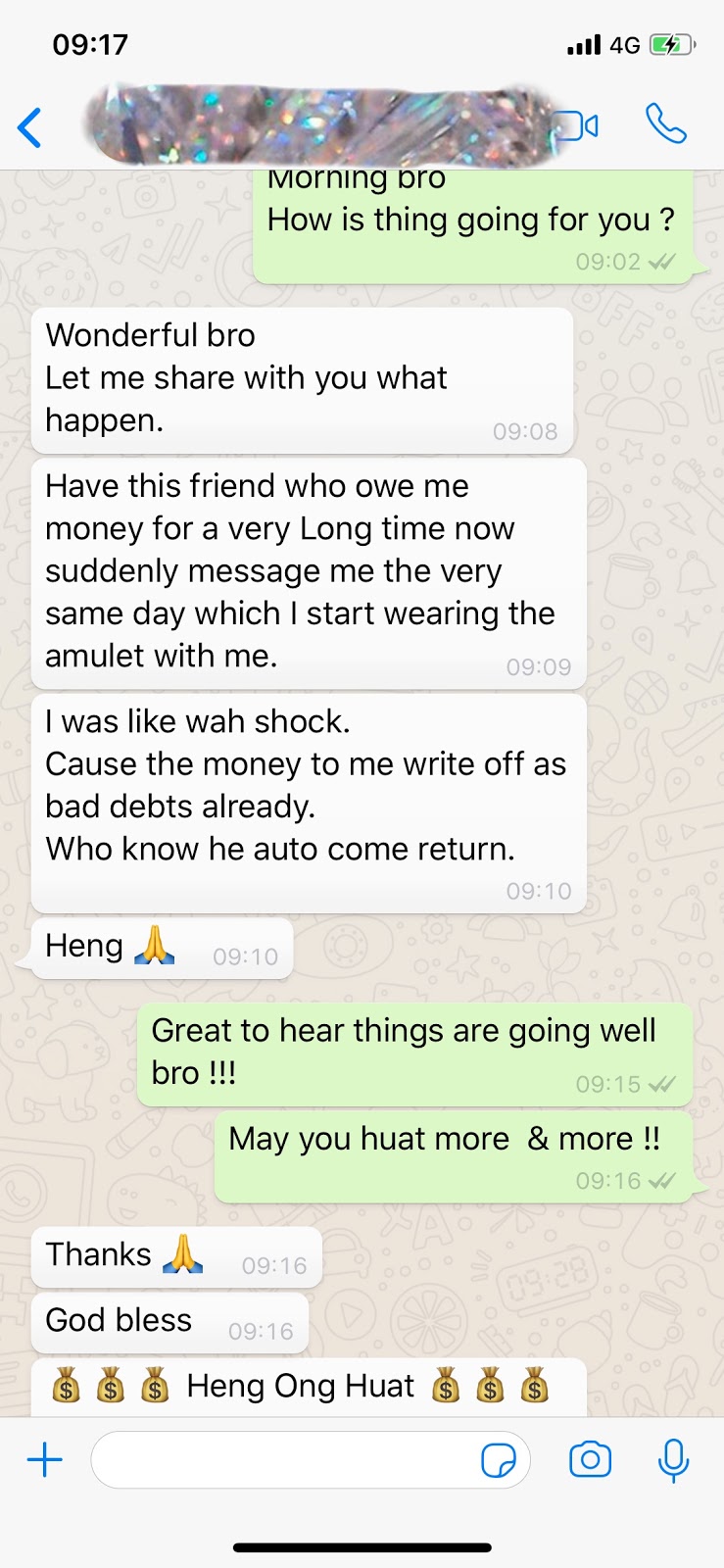Tap the microphone to record a voice message
Viewport: 724px width, 1568px height.
pyautogui.click(x=673, y=1460)
